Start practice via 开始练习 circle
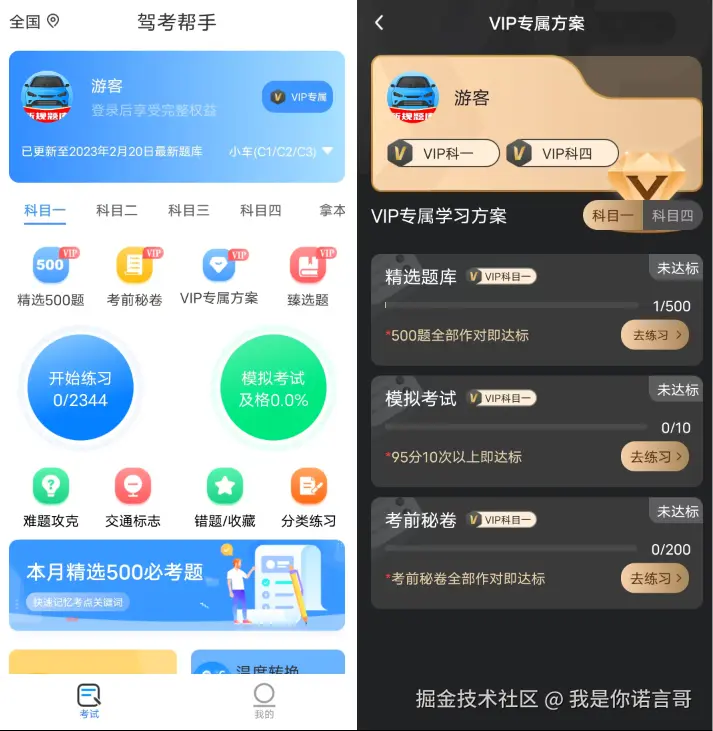Screen dimensions: 713x731 pos(80,389)
